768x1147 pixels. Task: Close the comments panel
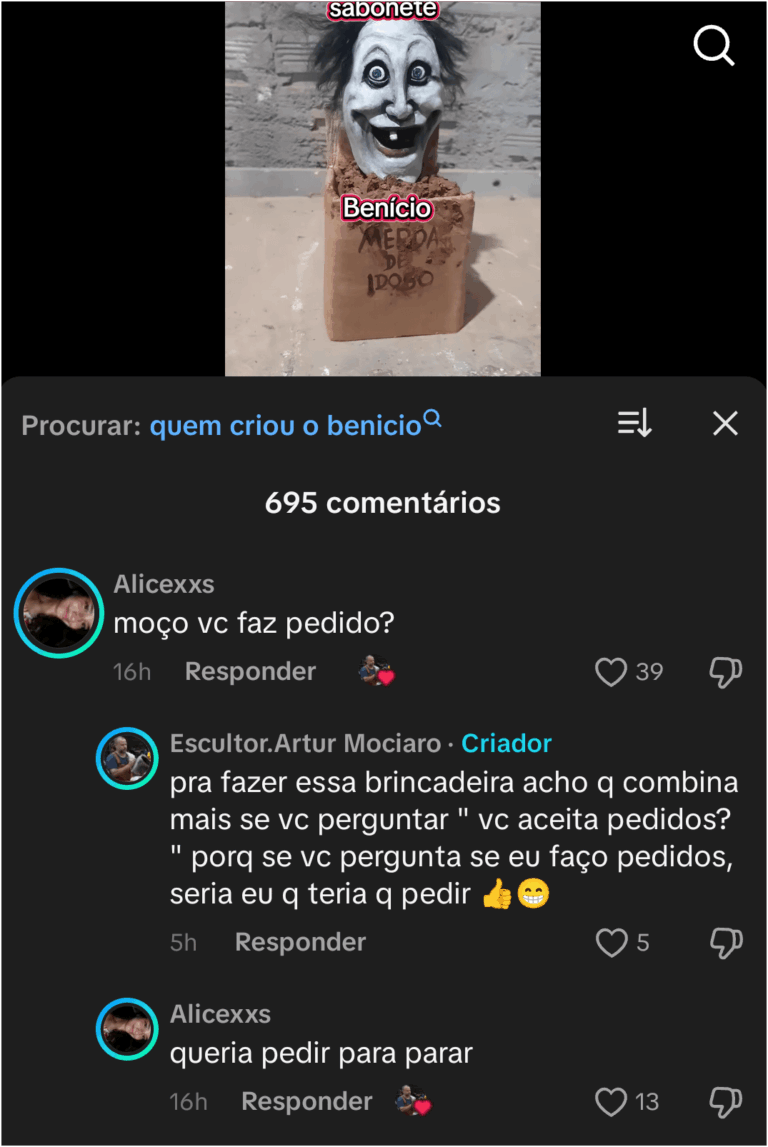pos(725,424)
